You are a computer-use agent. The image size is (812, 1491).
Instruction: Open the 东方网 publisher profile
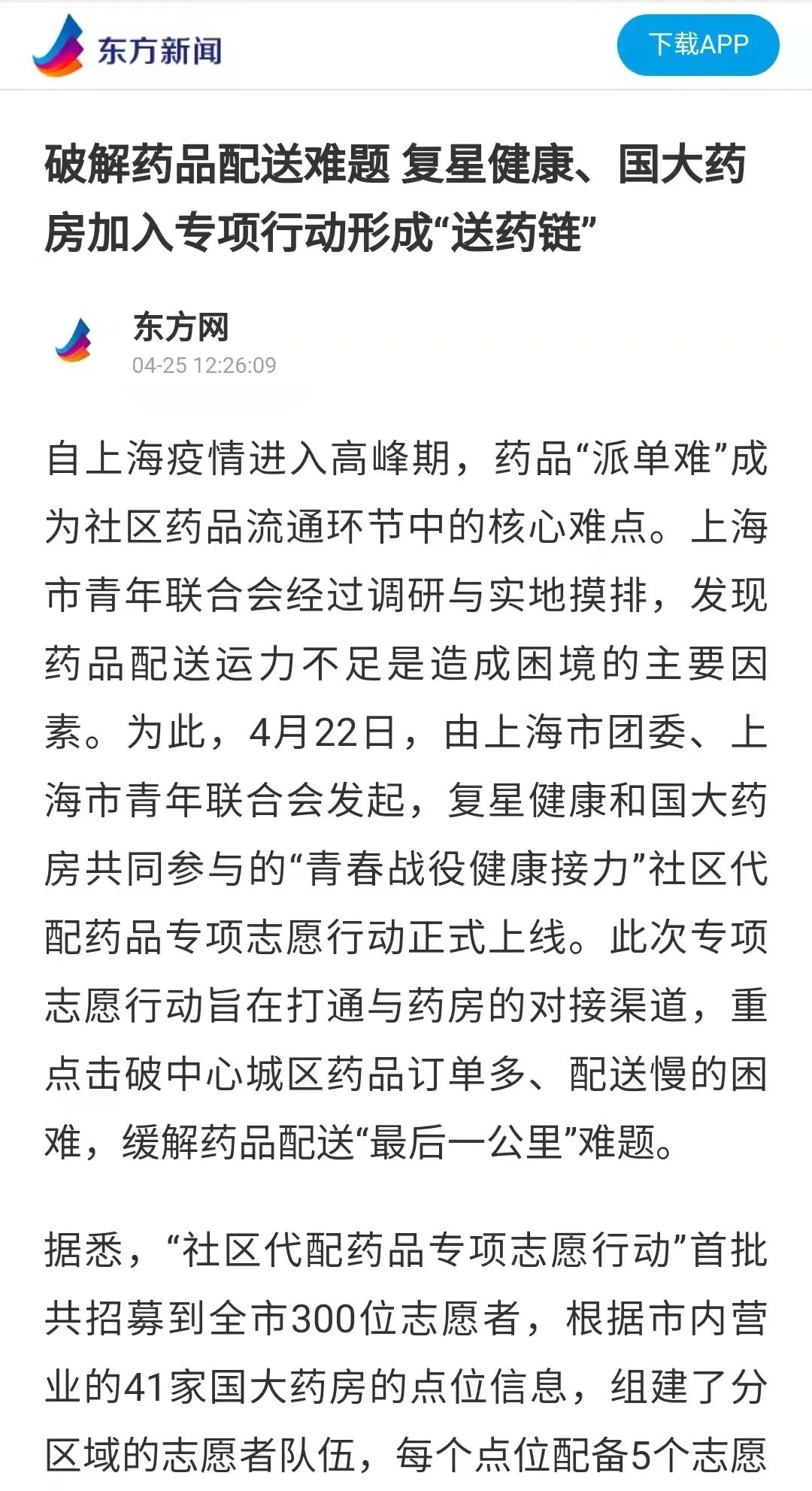click(x=180, y=327)
